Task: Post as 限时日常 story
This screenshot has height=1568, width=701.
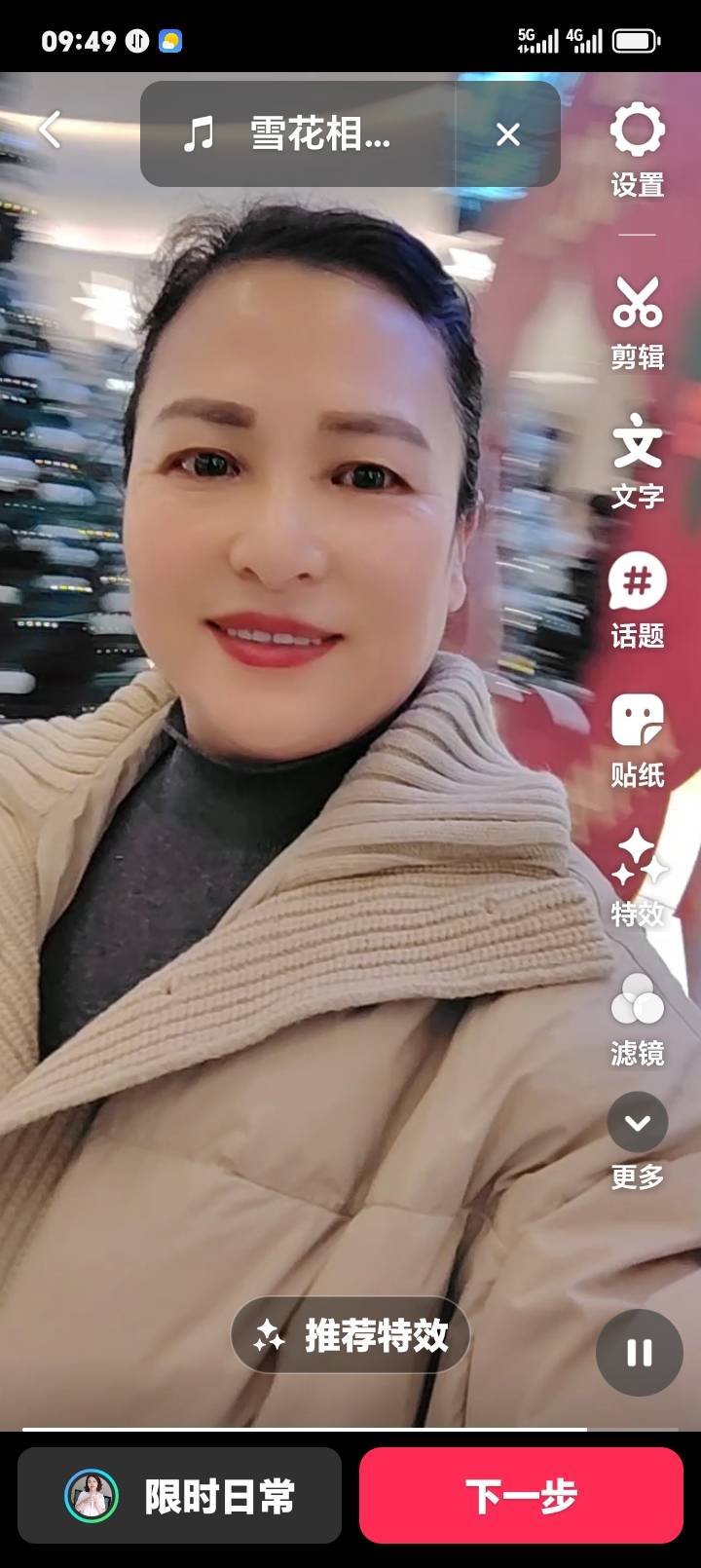Action: [x=180, y=1496]
